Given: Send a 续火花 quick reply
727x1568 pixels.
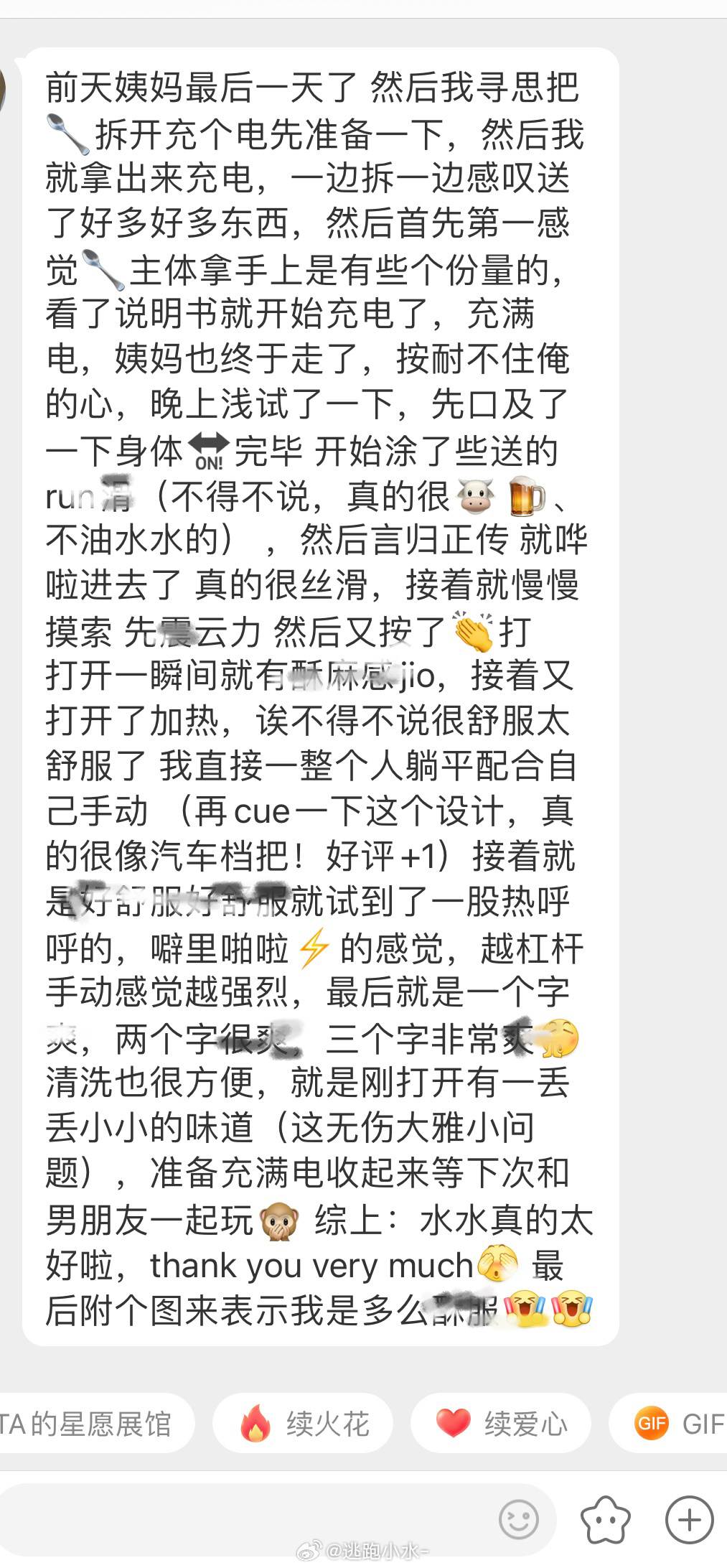Looking at the screenshot, I should pos(303,1423).
